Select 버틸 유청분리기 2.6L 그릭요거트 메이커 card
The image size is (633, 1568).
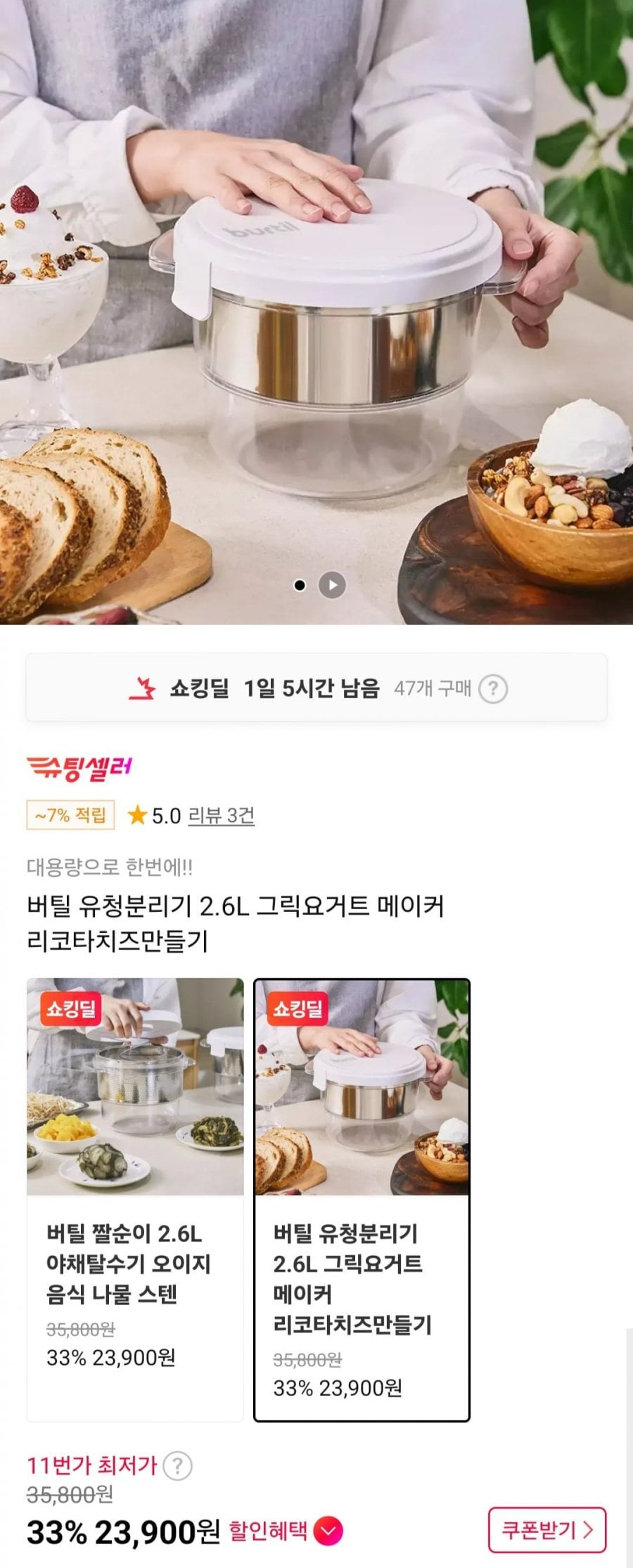[362, 1200]
